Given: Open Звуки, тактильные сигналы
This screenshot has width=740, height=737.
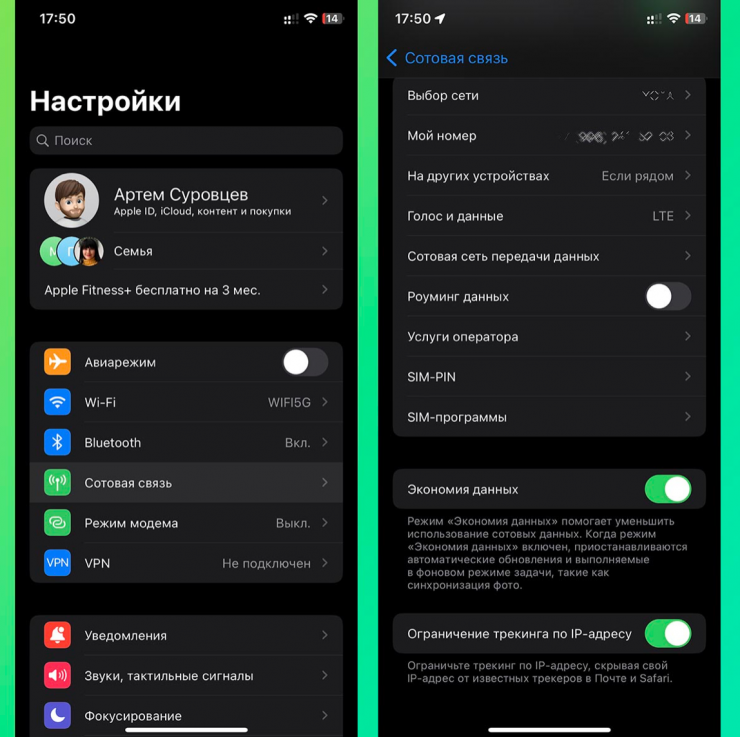Looking at the screenshot, I should (186, 676).
